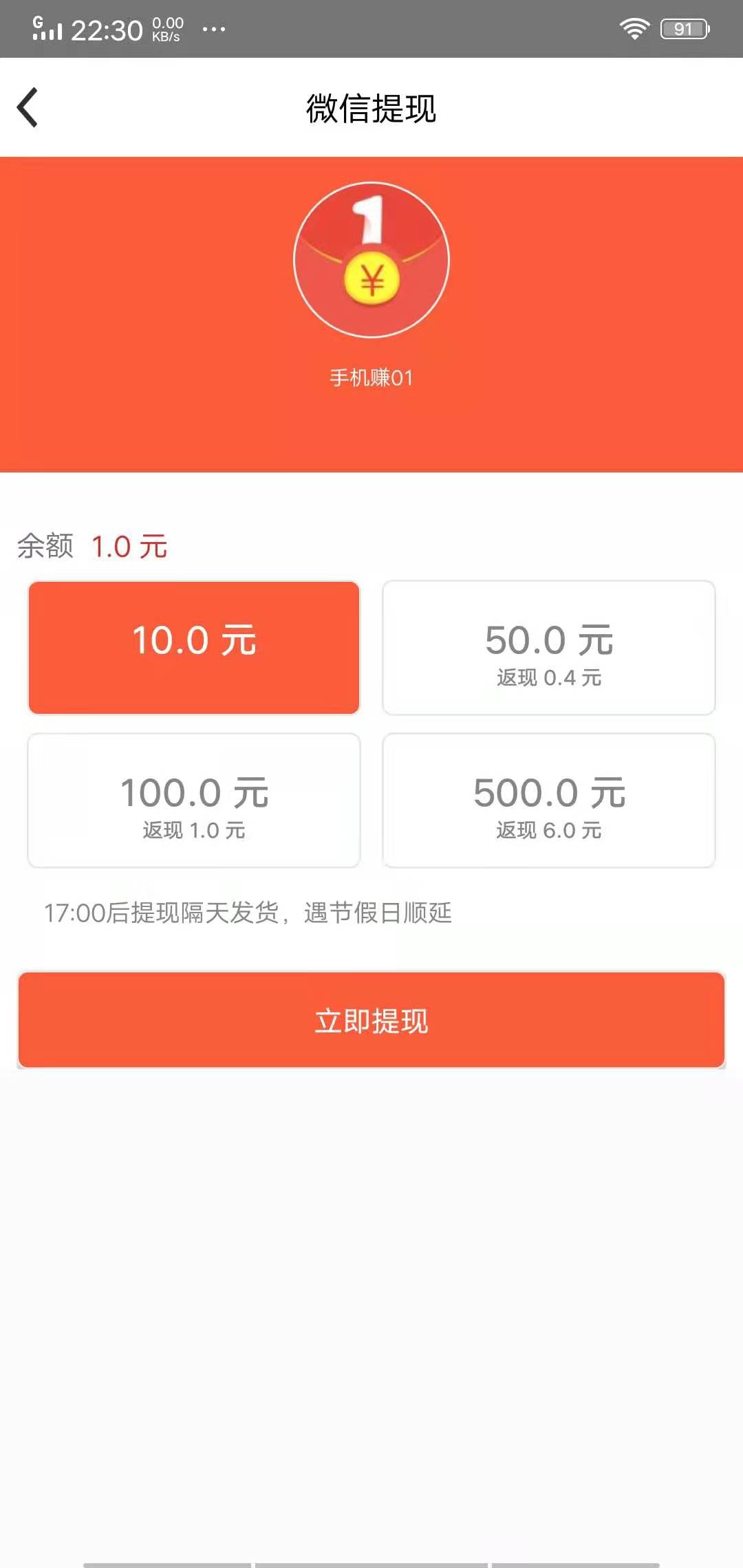Tap the account name 手机赚01
743x1568 pixels.
pyautogui.click(x=371, y=377)
